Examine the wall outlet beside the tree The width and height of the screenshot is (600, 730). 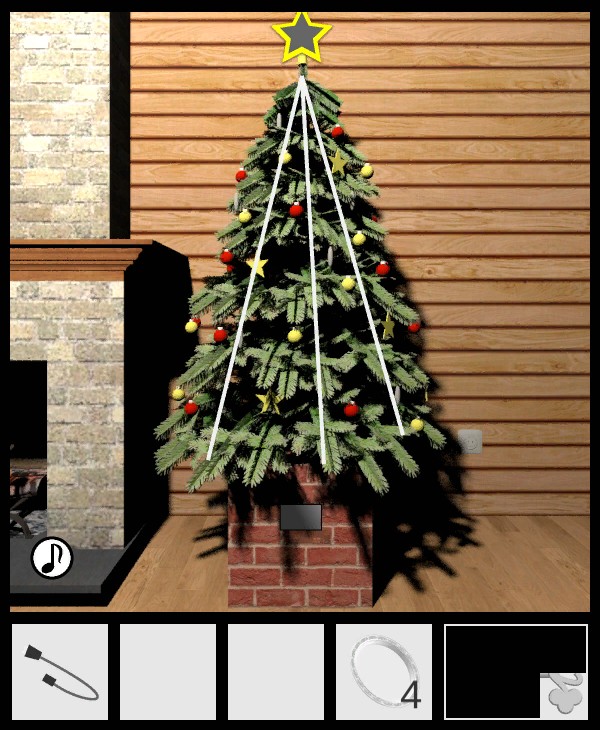pos(470,441)
